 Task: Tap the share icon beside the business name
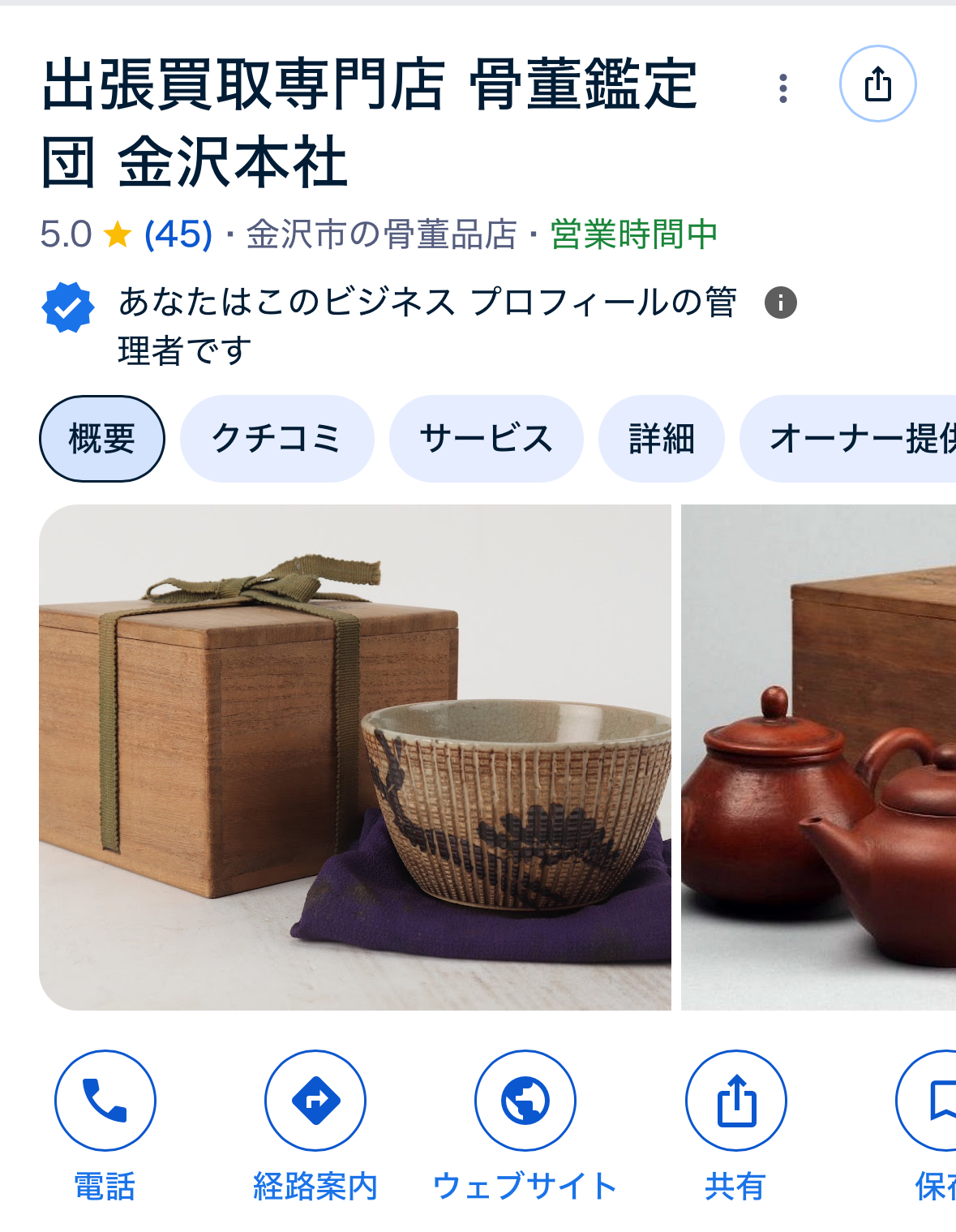click(x=877, y=84)
